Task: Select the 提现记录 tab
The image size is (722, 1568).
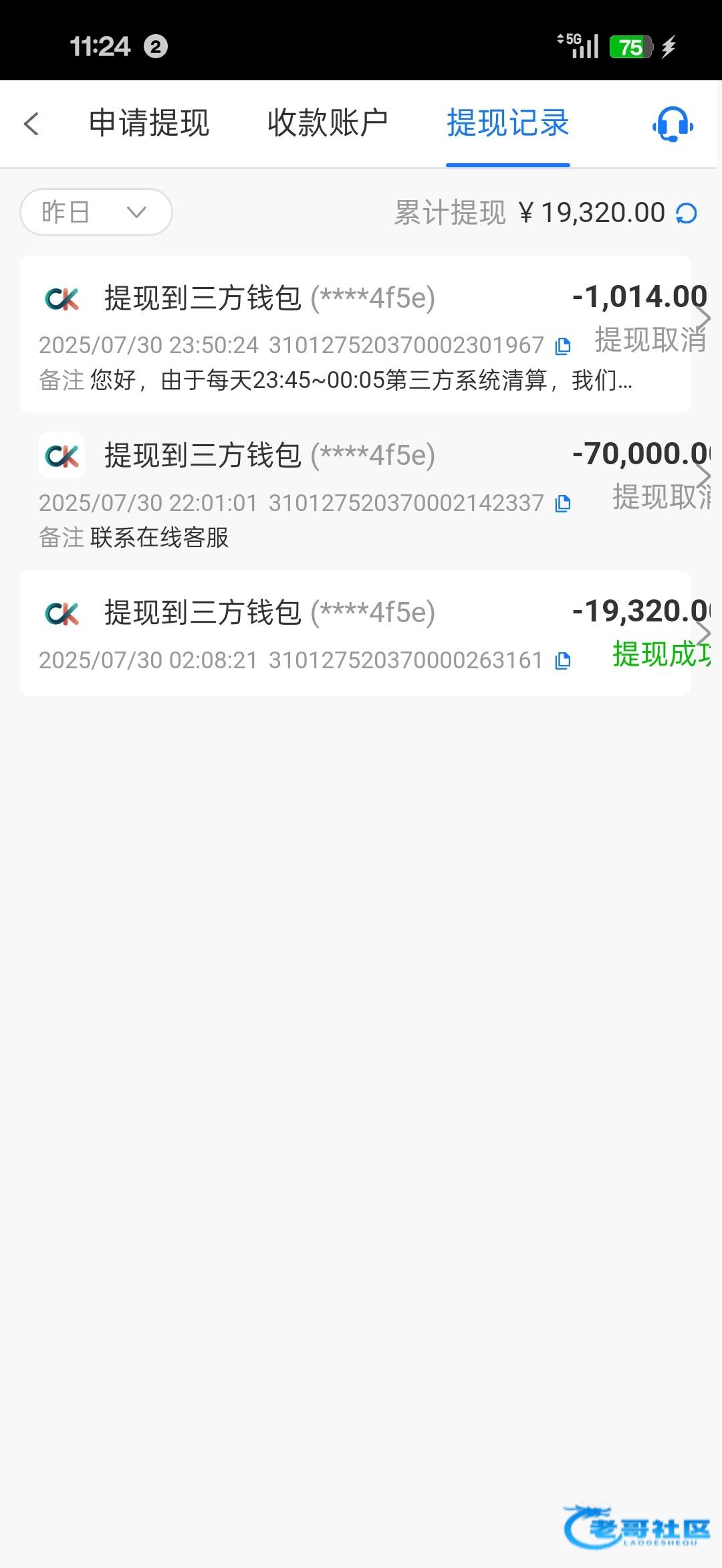Action: (x=508, y=124)
